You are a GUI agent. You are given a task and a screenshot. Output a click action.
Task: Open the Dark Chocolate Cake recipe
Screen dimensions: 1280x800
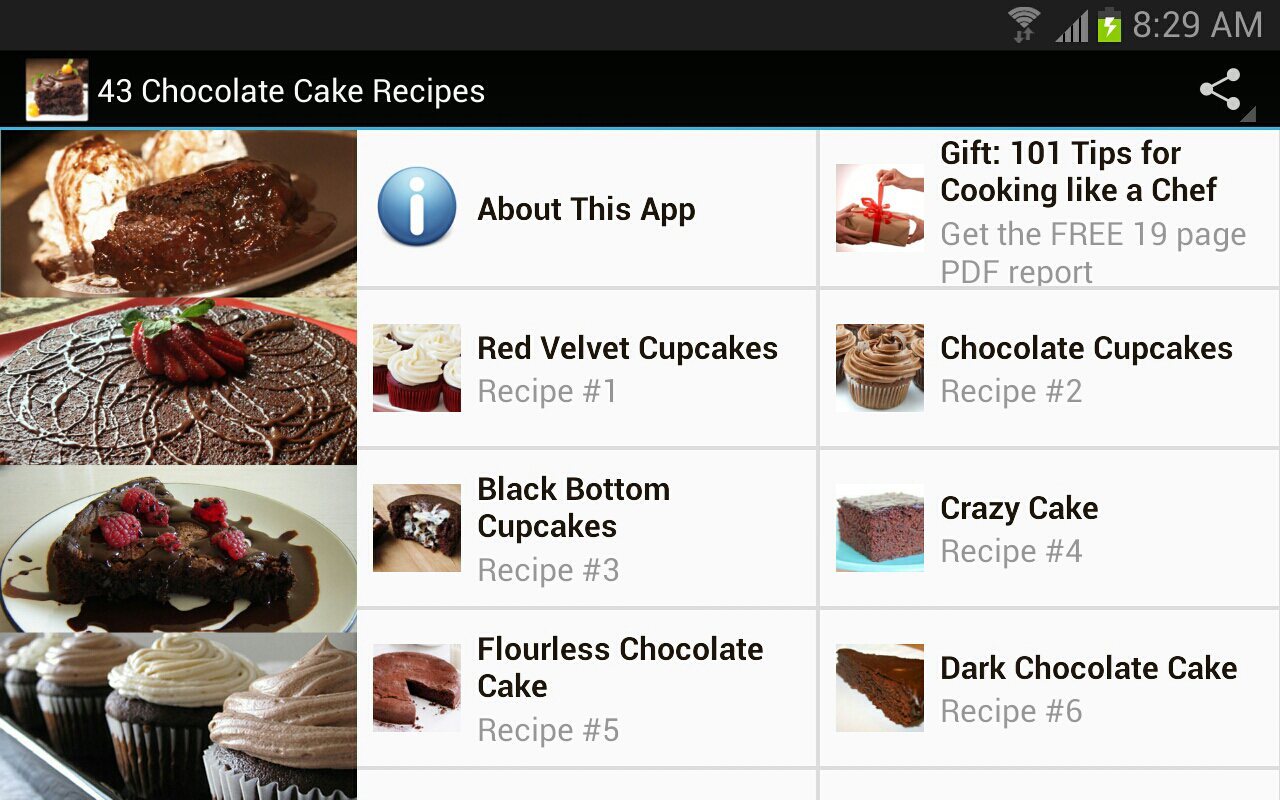[1048, 688]
